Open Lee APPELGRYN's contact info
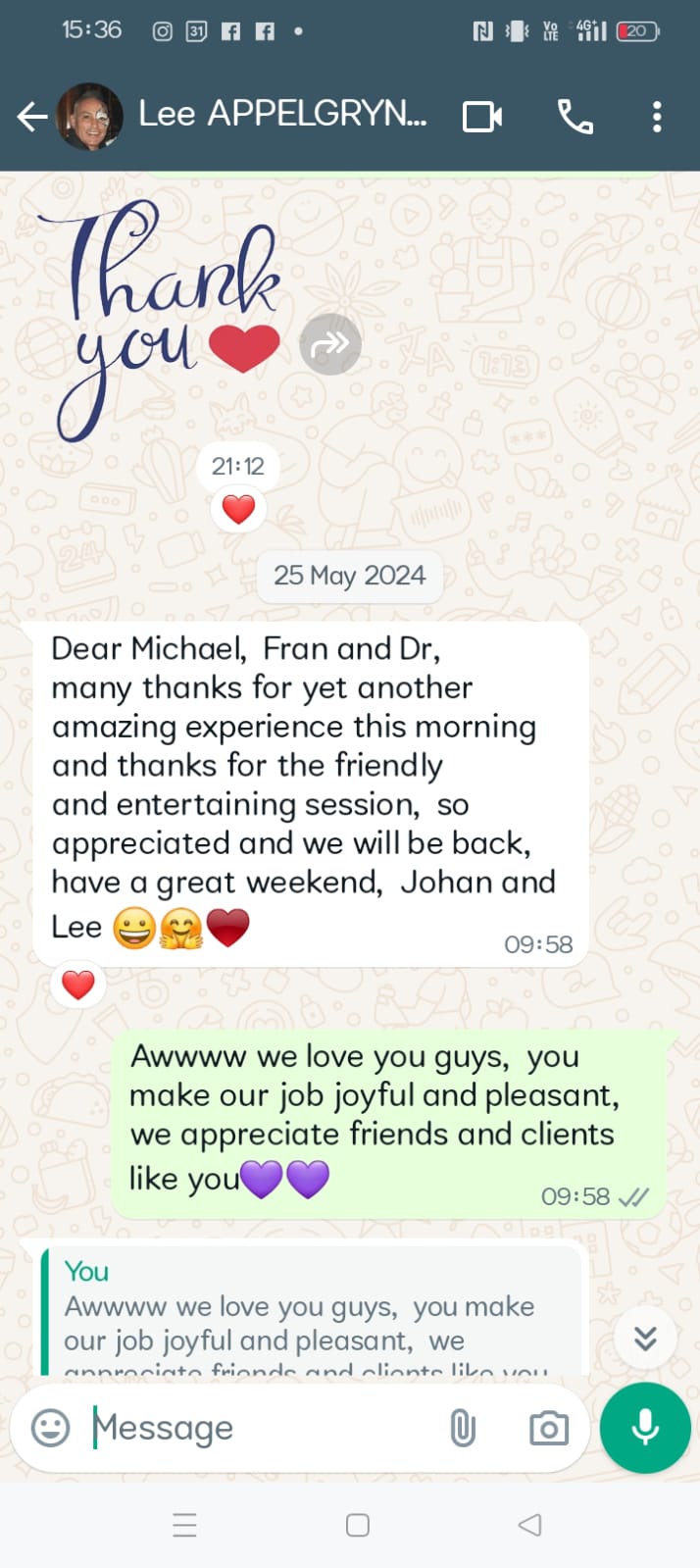 click(x=282, y=115)
